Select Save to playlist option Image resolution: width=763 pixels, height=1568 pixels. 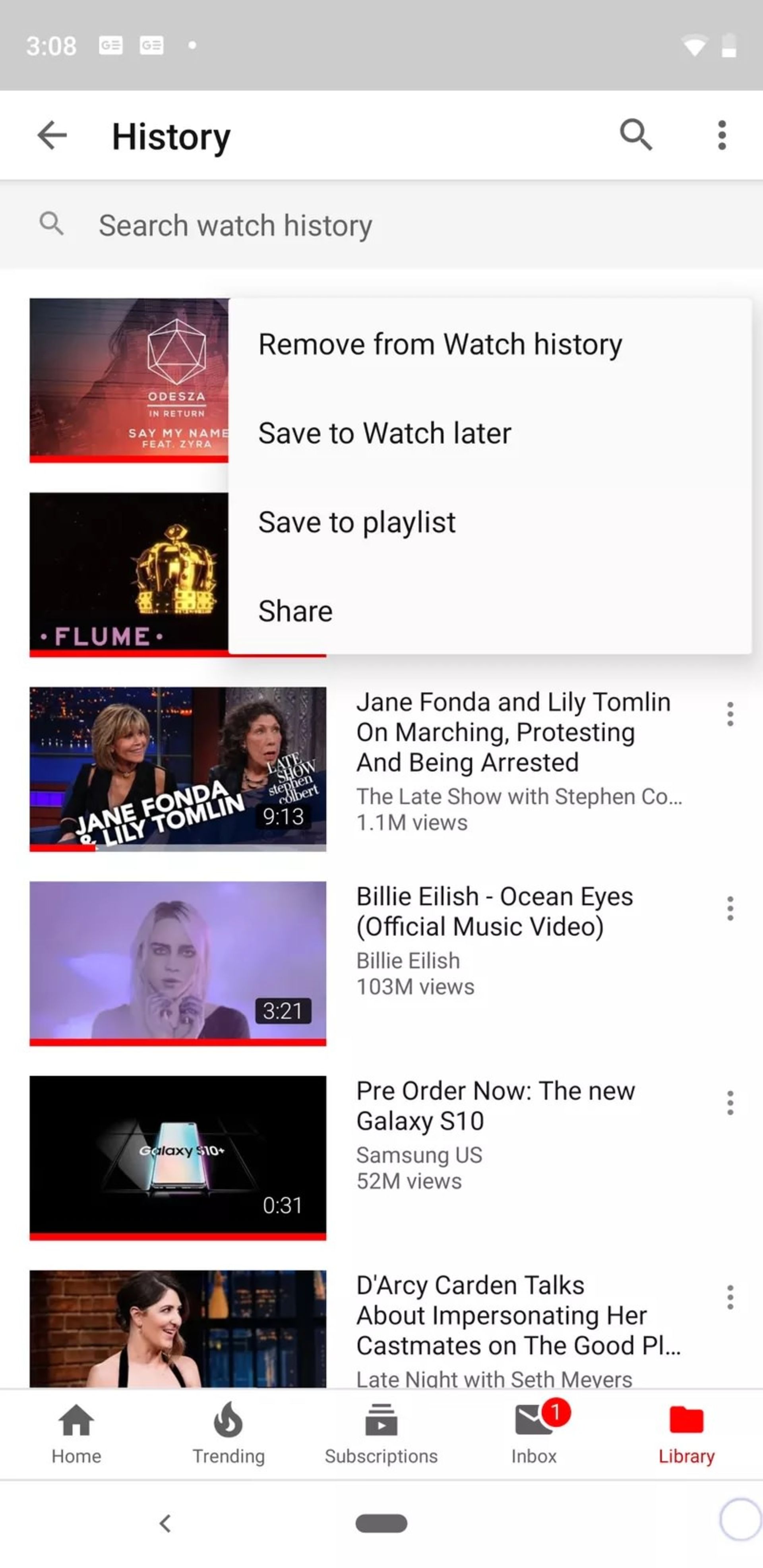[356, 522]
